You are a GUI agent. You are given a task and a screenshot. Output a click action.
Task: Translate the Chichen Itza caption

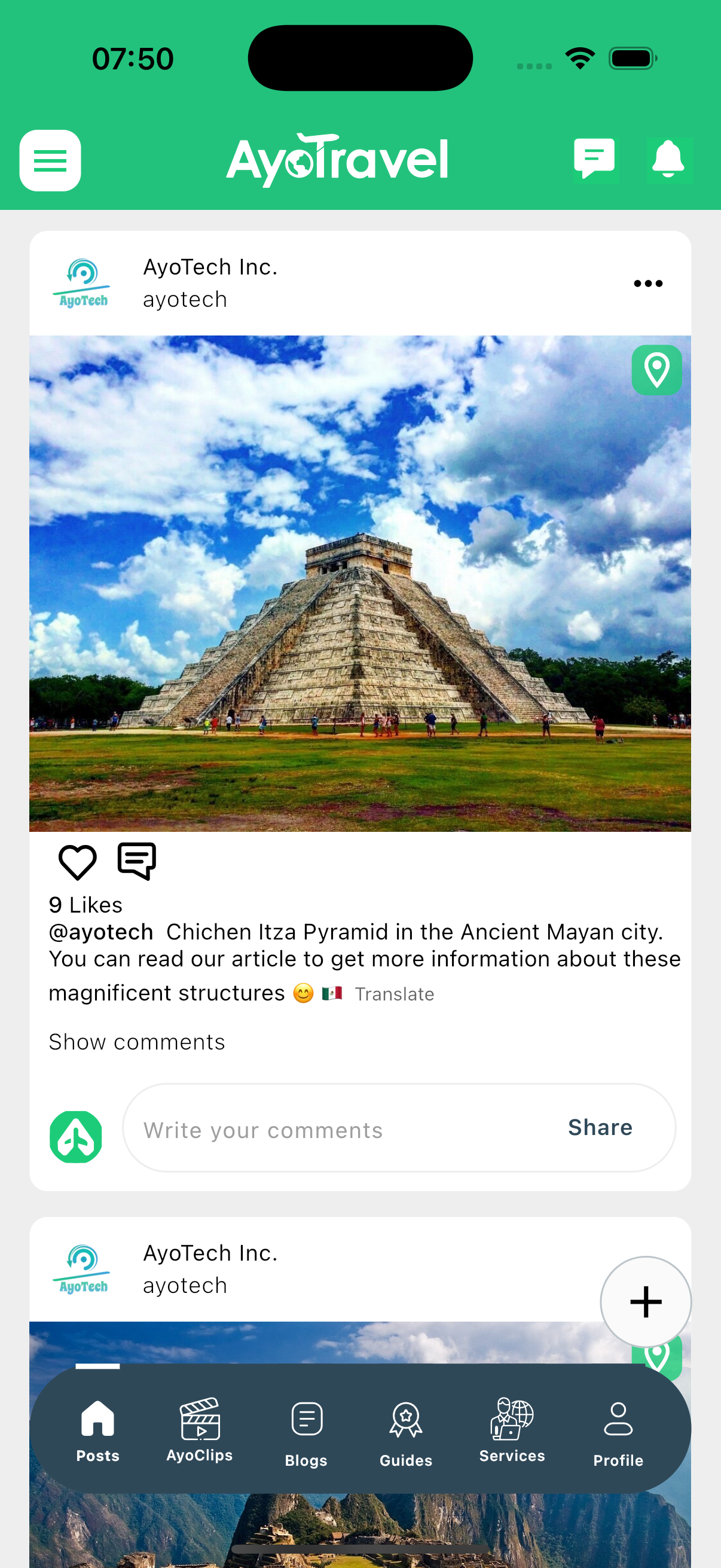[x=394, y=994]
